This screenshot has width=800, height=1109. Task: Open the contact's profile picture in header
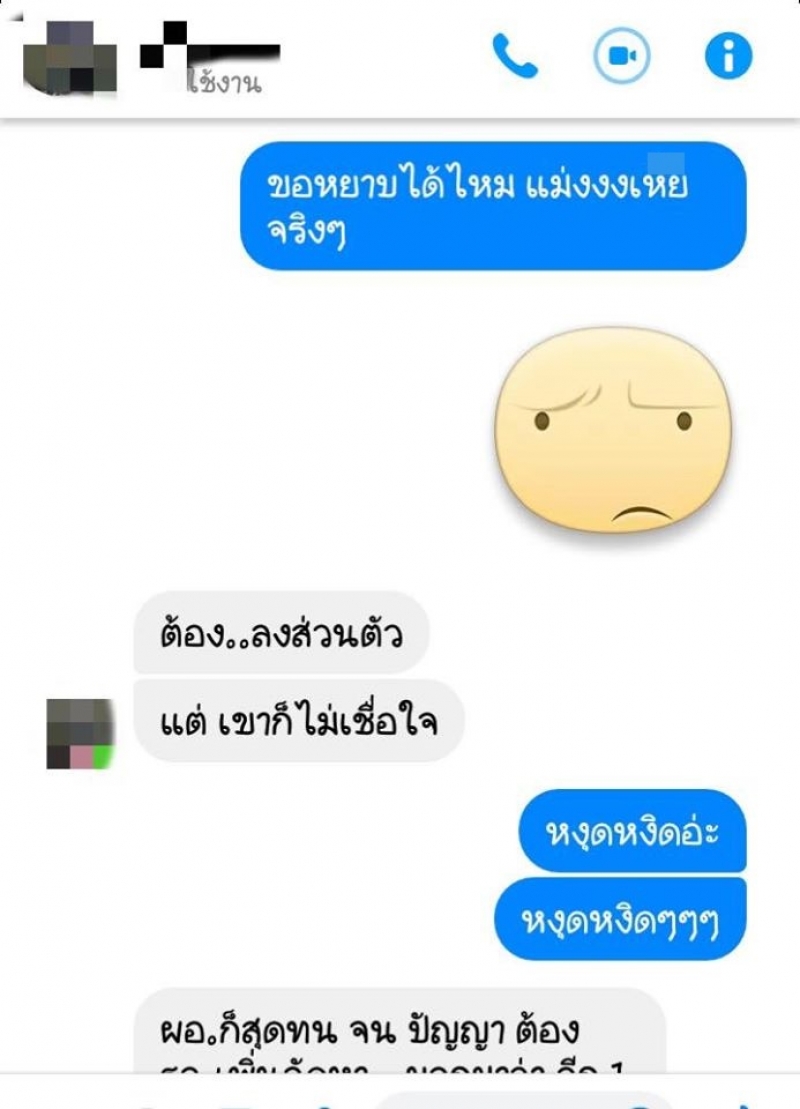pos(70,58)
